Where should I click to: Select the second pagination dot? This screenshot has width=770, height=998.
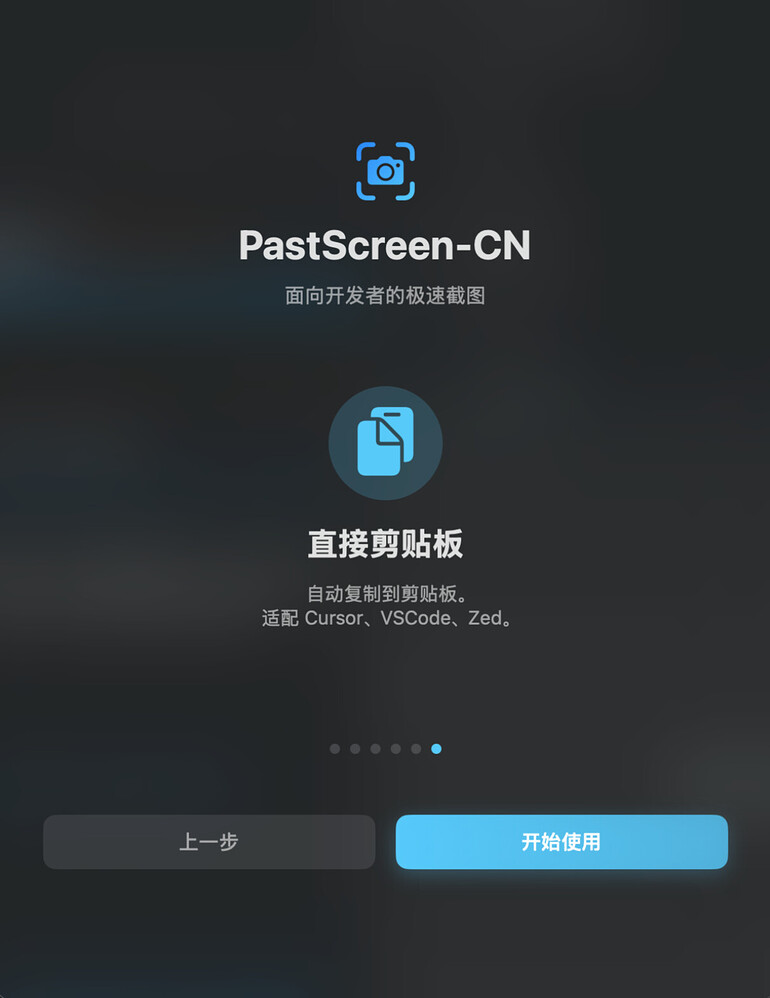[x=355, y=748]
